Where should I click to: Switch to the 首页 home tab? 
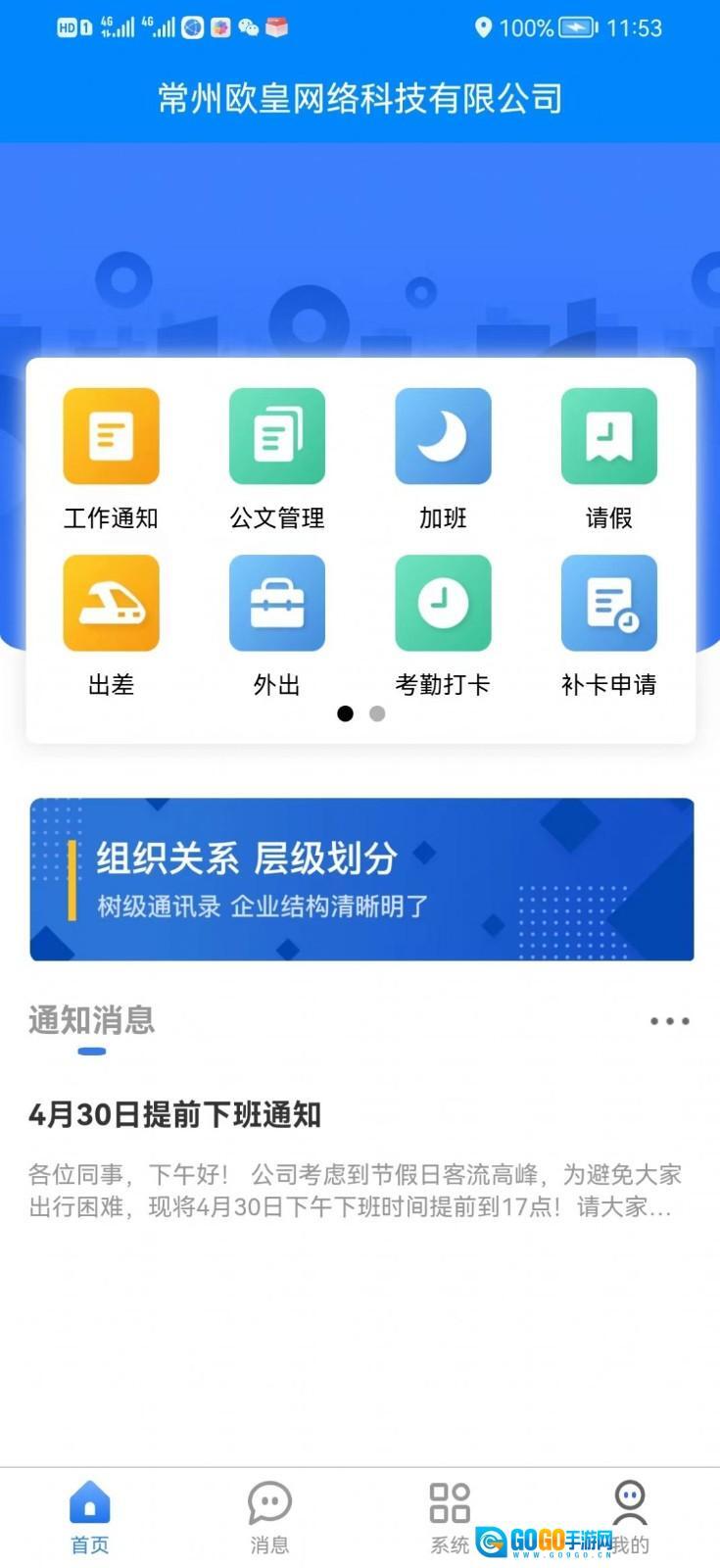coord(89,1501)
